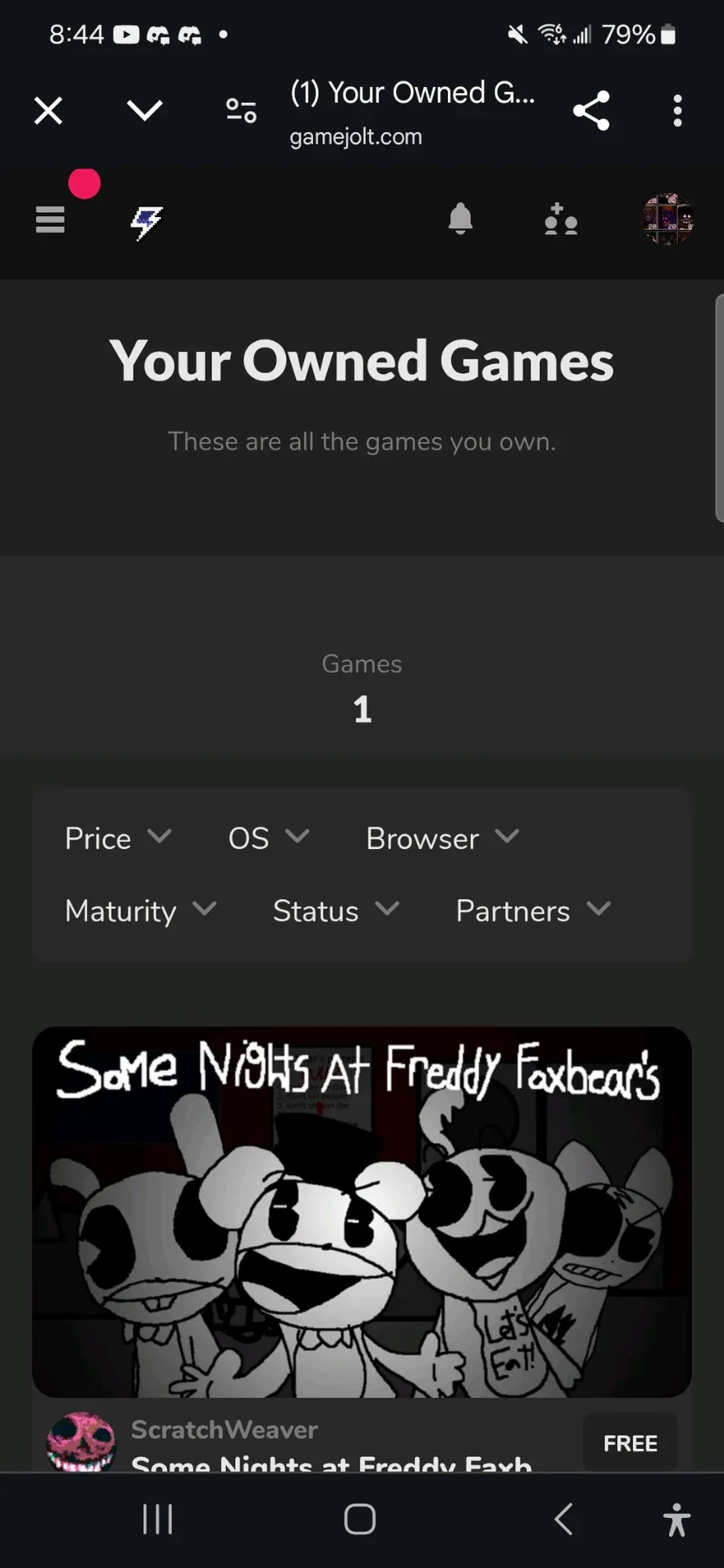
Task: Expand the Maturity filter
Action: 140,911
